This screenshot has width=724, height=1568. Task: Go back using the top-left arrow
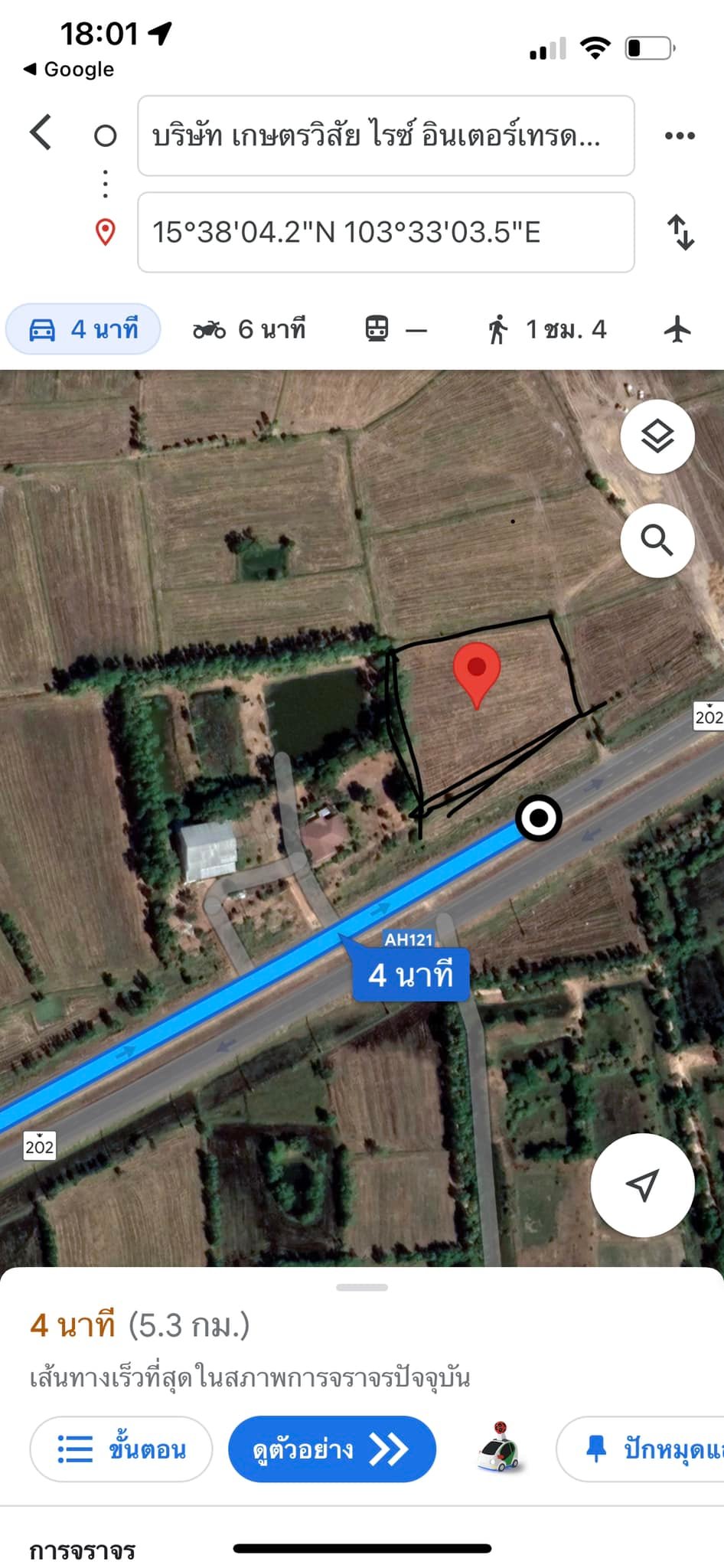[41, 133]
